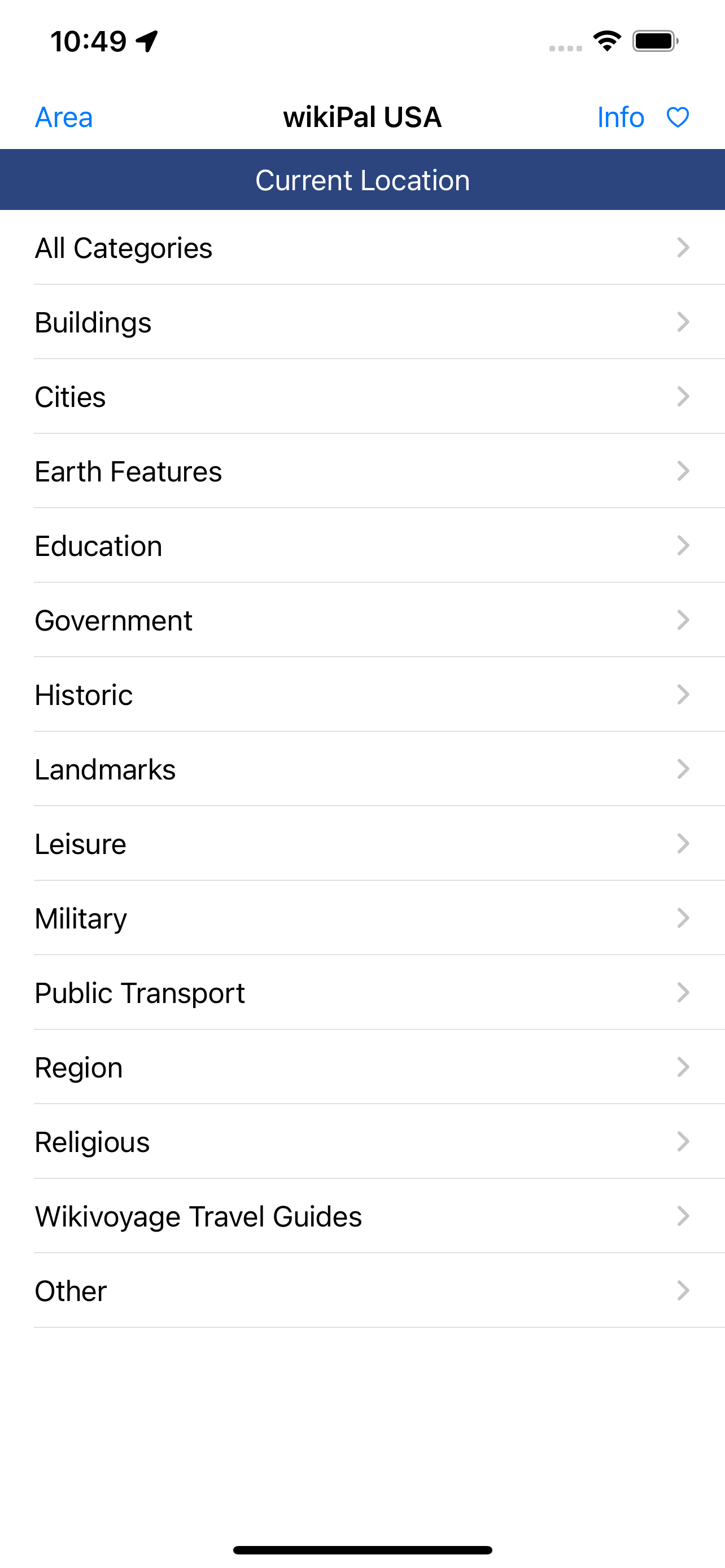View the Region category
Screen dimensions: 725x1568
click(362, 1067)
